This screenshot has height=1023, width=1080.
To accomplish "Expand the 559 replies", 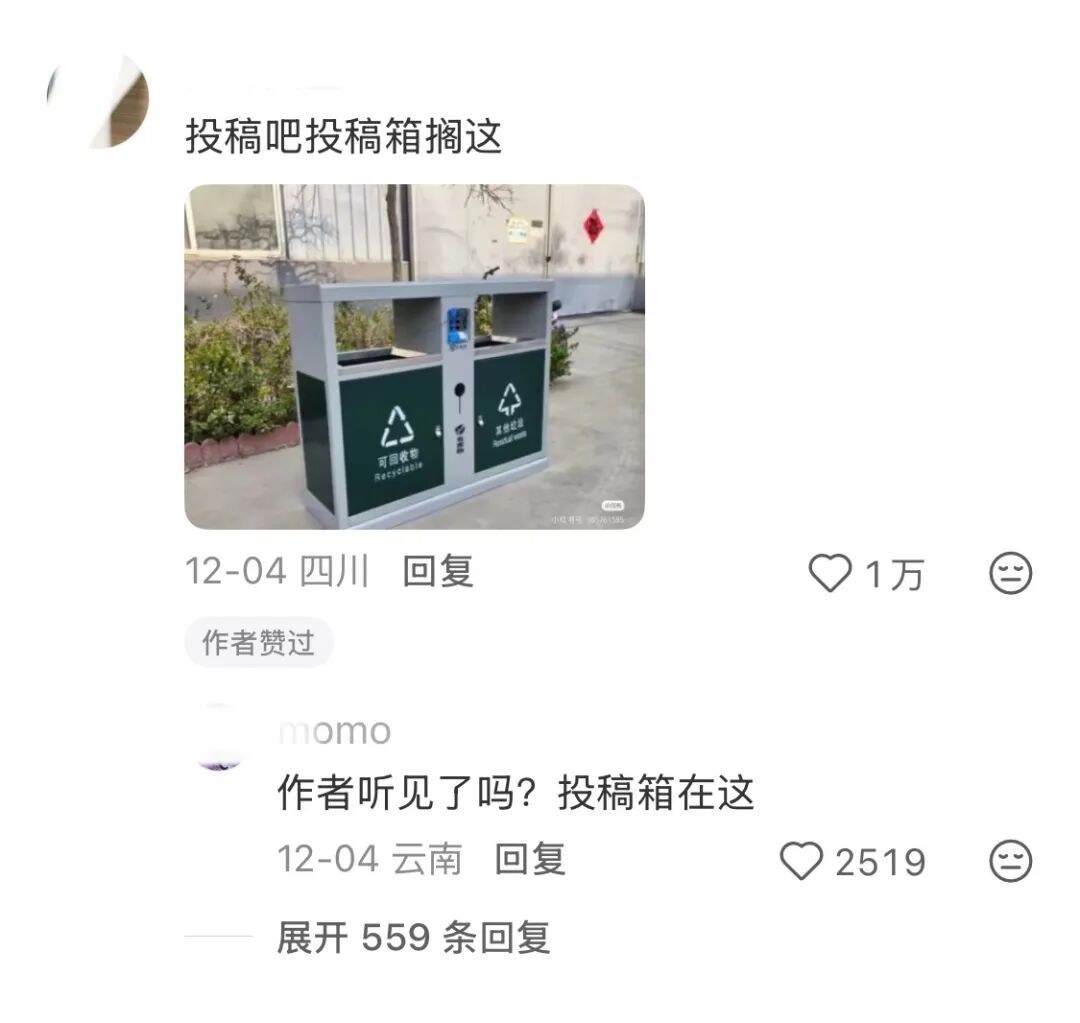I will click(413, 937).
